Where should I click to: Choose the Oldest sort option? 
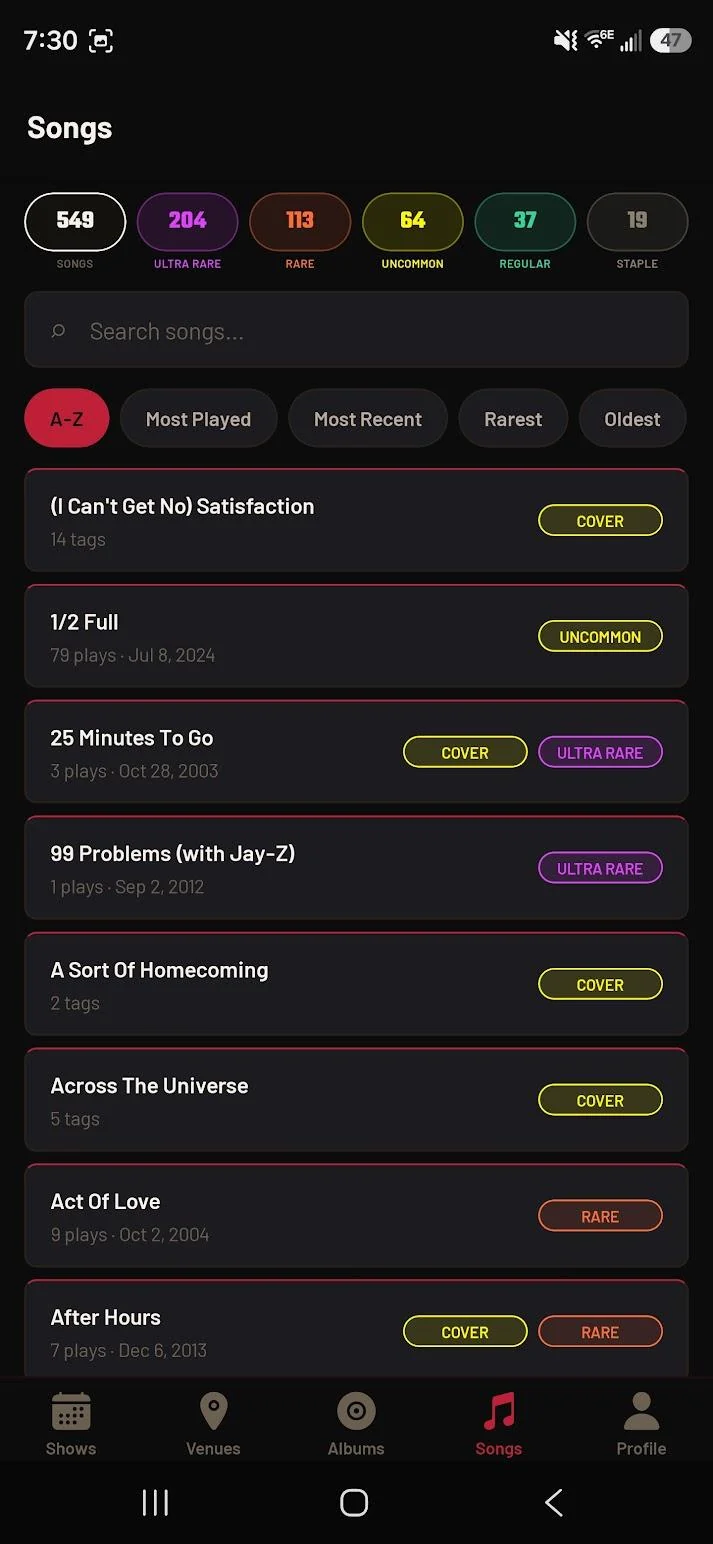coord(632,419)
